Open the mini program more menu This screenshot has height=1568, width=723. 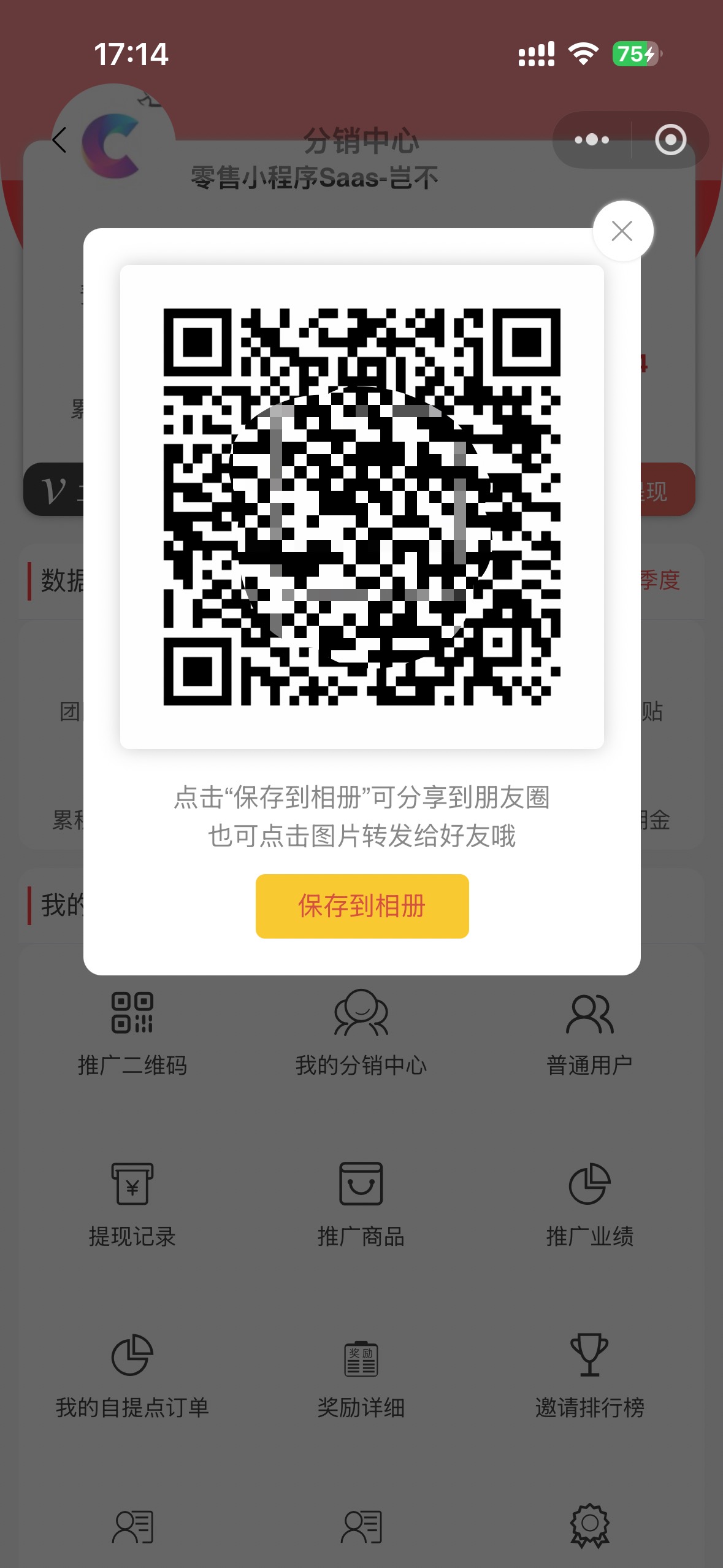(x=592, y=140)
